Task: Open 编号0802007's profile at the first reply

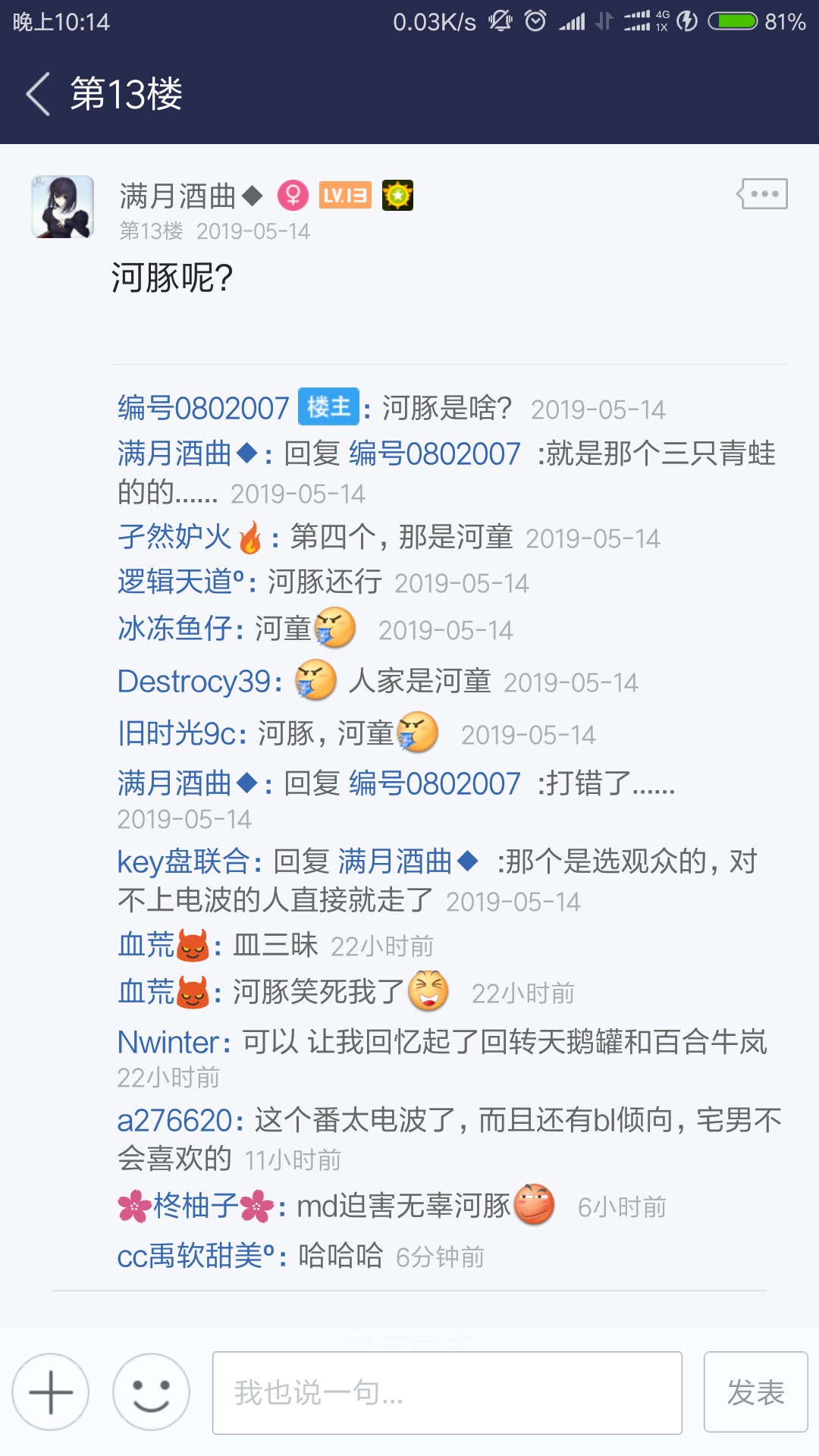Action: [x=203, y=409]
